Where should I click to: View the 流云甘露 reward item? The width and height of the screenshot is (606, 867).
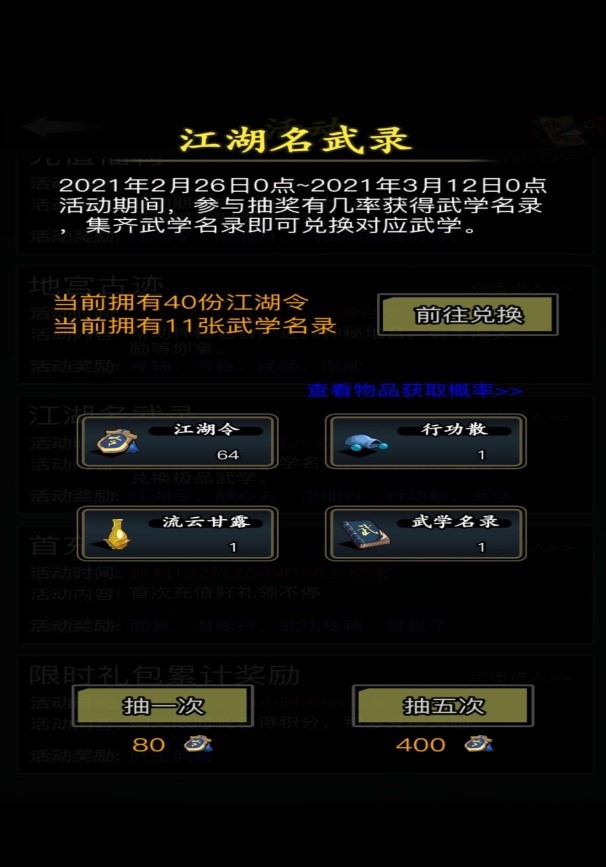point(178,533)
